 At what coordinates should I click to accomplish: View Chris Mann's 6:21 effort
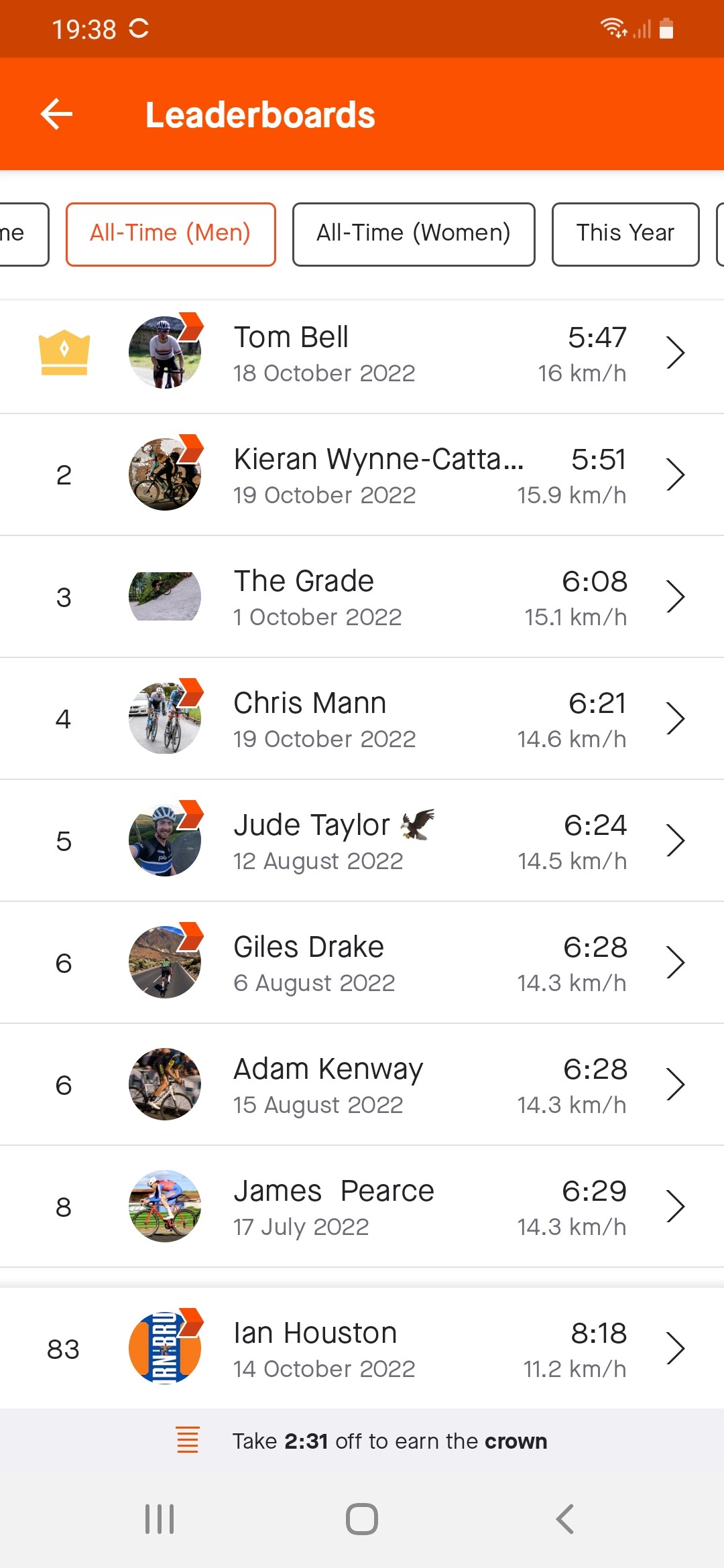click(x=362, y=720)
